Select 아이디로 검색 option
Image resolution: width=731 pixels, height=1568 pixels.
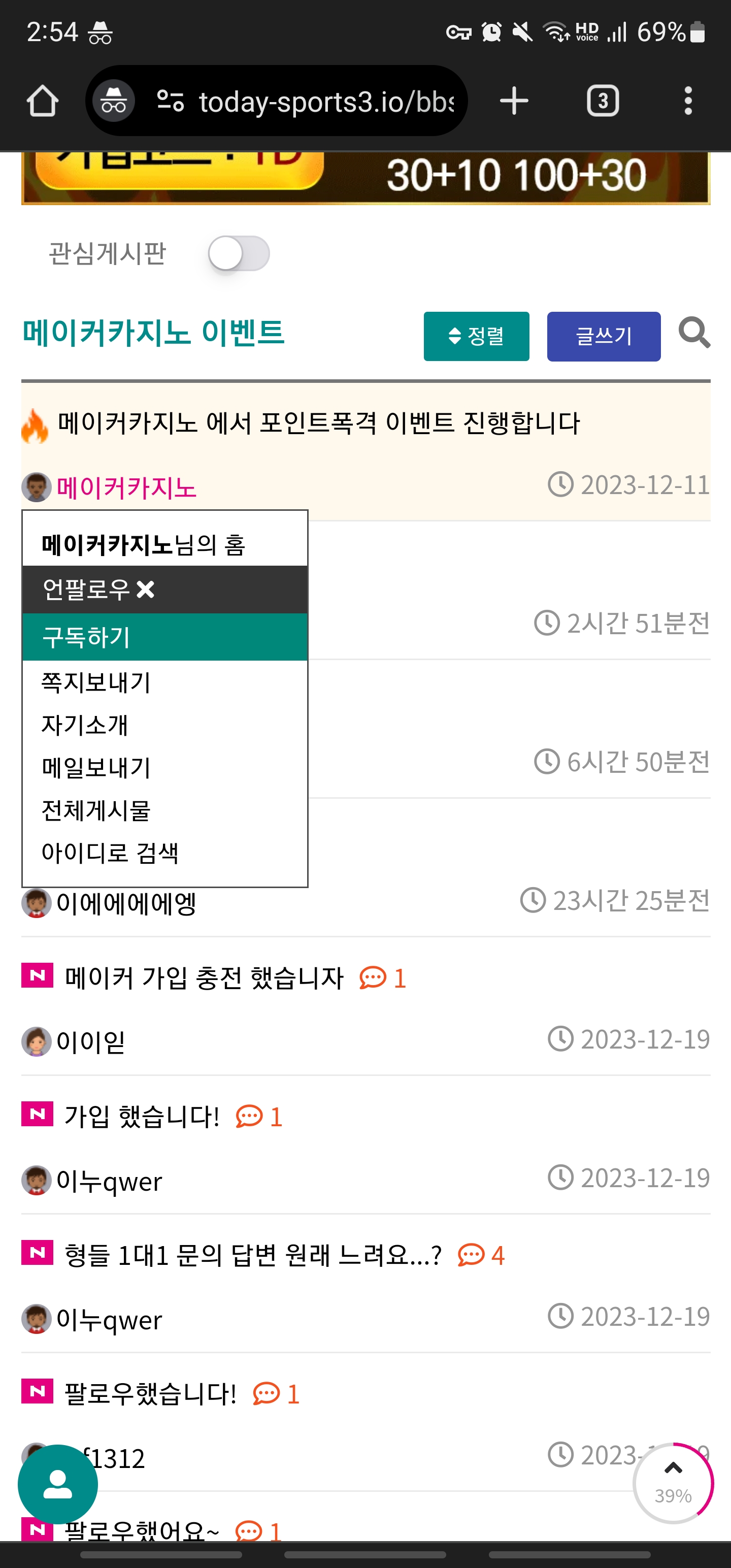pos(110,853)
